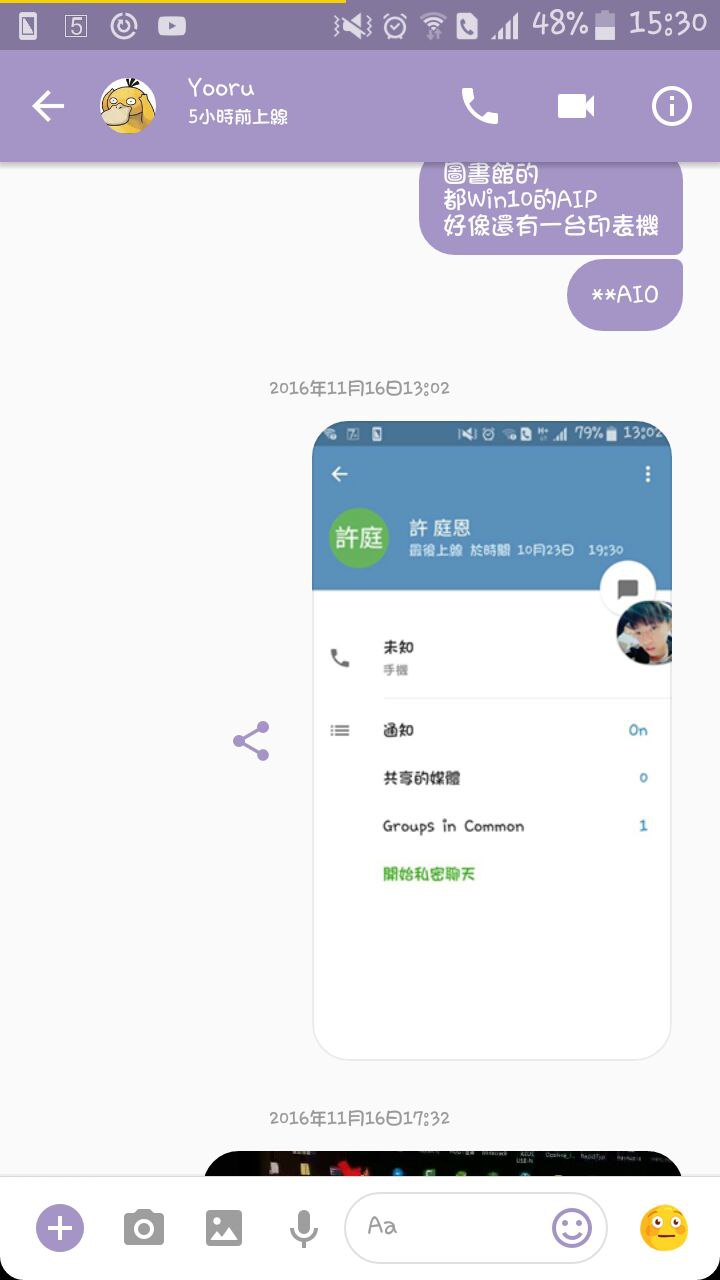Open the plus menu for more actions
This screenshot has height=1280, width=720.
click(x=60, y=1227)
